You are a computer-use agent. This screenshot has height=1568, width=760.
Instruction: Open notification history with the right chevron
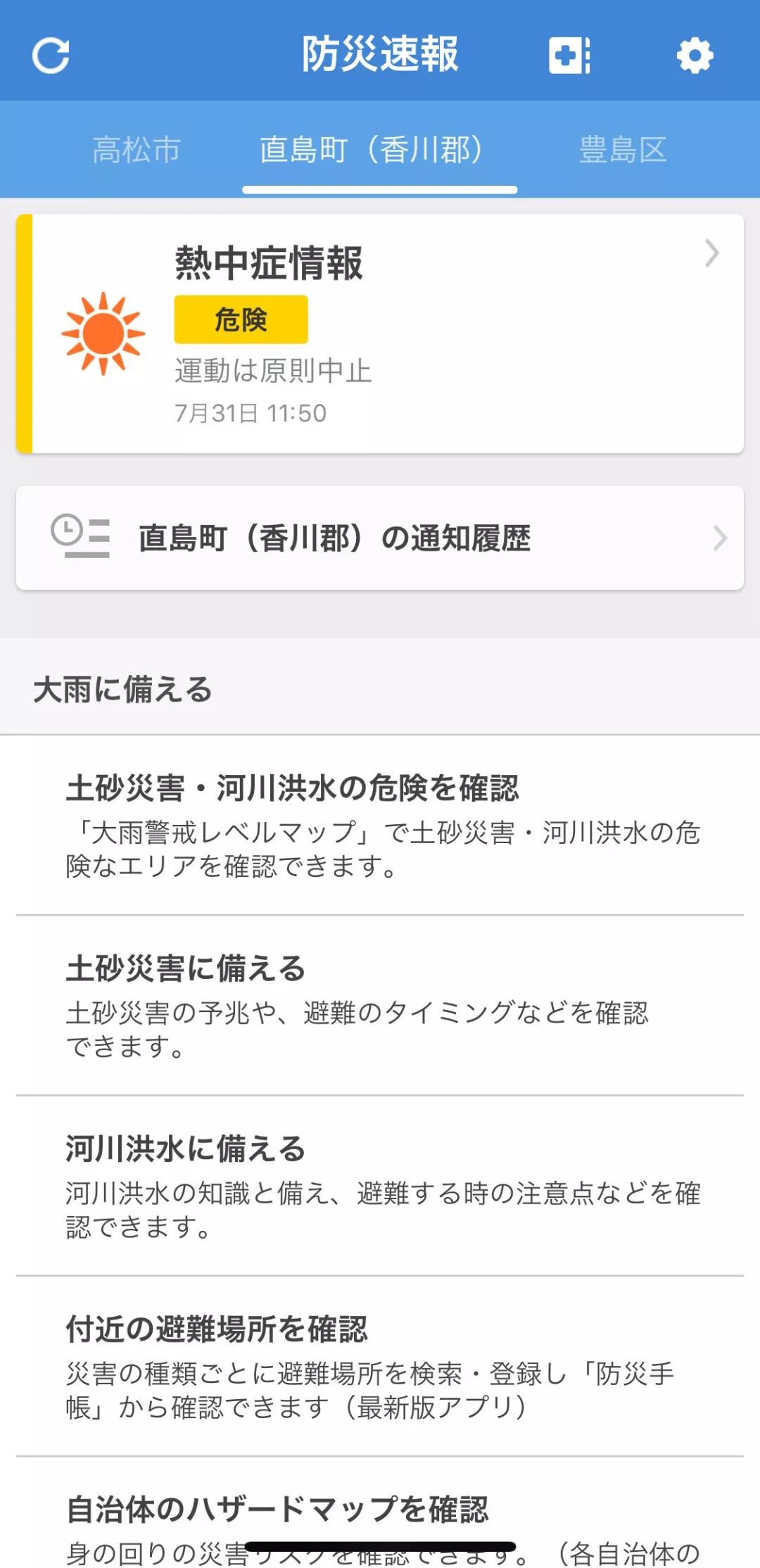[x=720, y=538]
